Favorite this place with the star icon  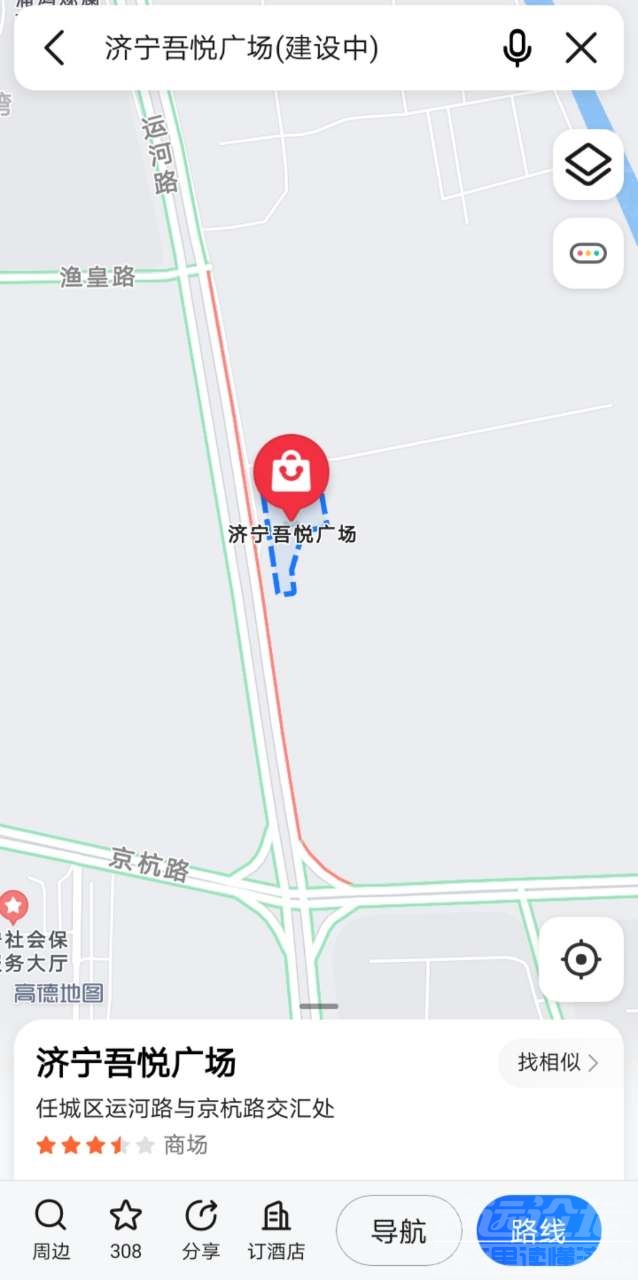(126, 1230)
